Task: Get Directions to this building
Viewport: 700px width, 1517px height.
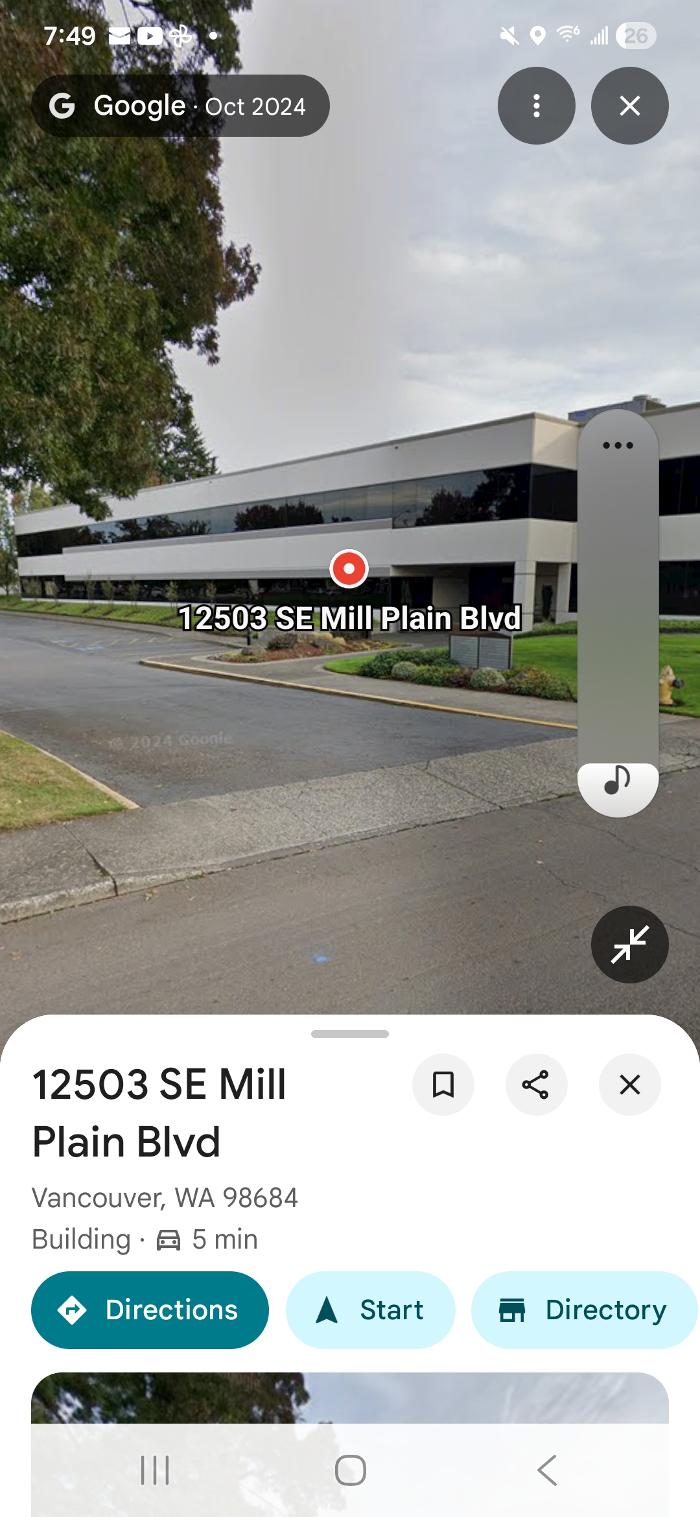Action: (x=150, y=1310)
